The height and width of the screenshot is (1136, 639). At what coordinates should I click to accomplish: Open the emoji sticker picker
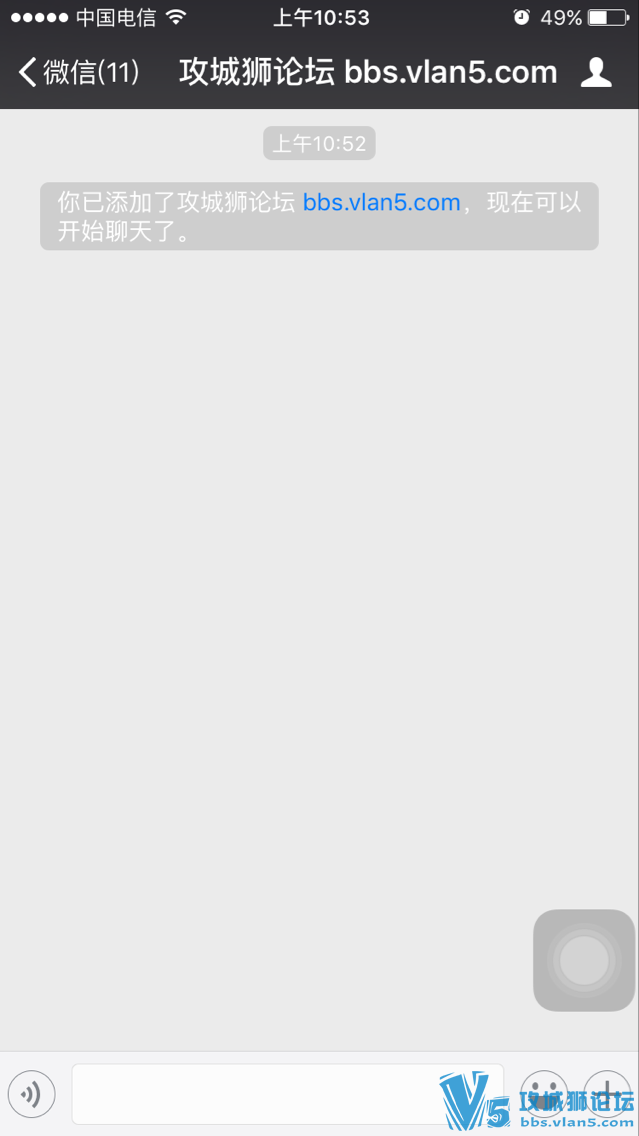[544, 1092]
